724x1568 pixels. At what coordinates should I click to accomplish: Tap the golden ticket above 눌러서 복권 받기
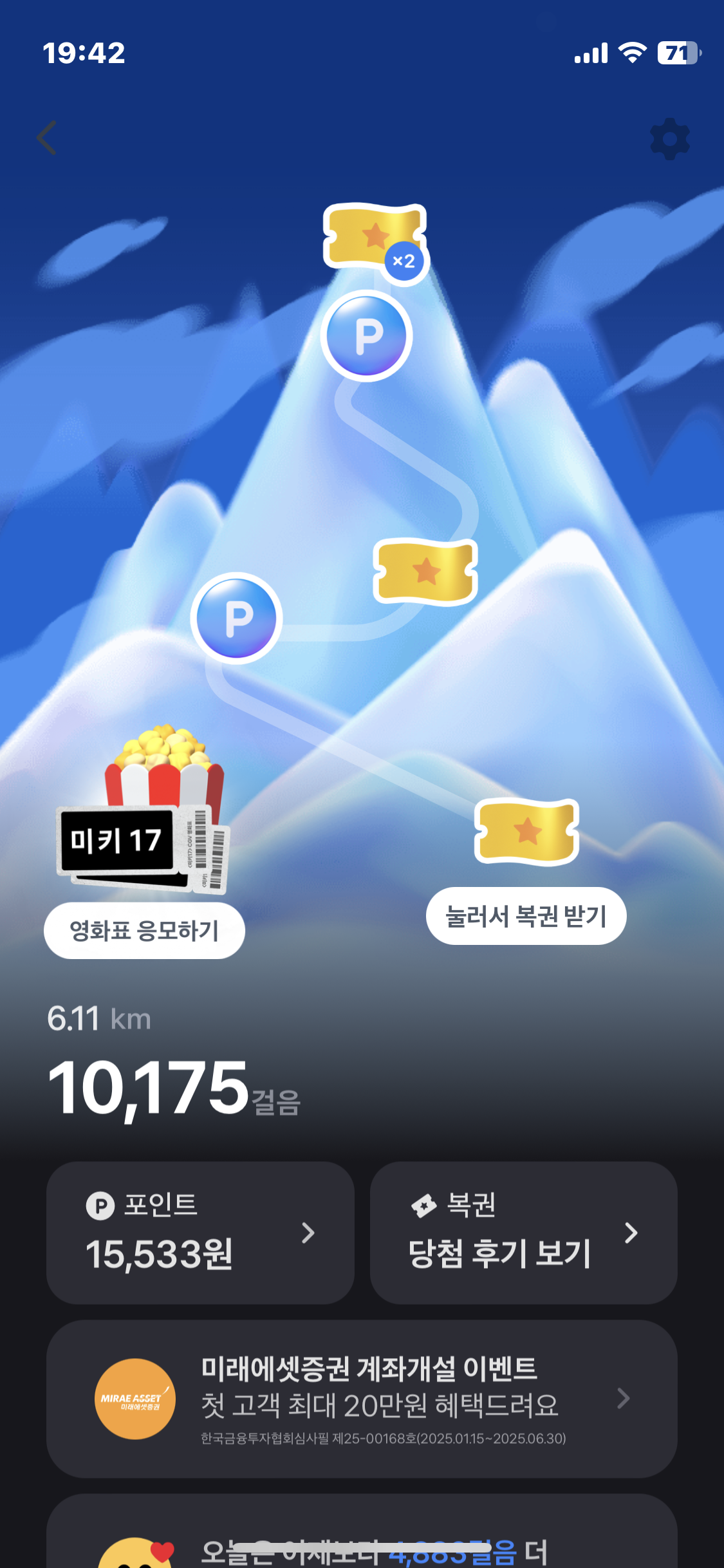click(x=526, y=831)
